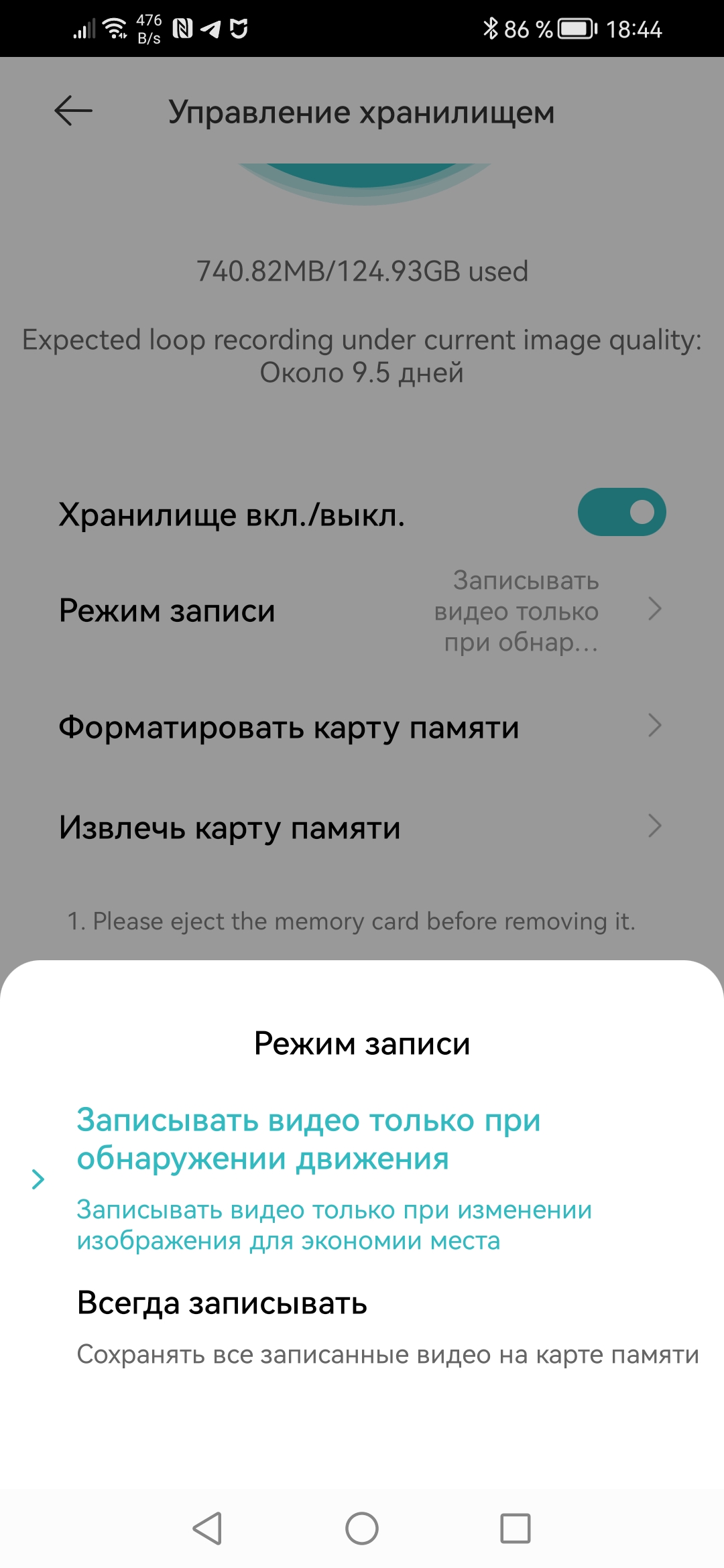
Task: Go back from storage management
Action: coord(73,111)
